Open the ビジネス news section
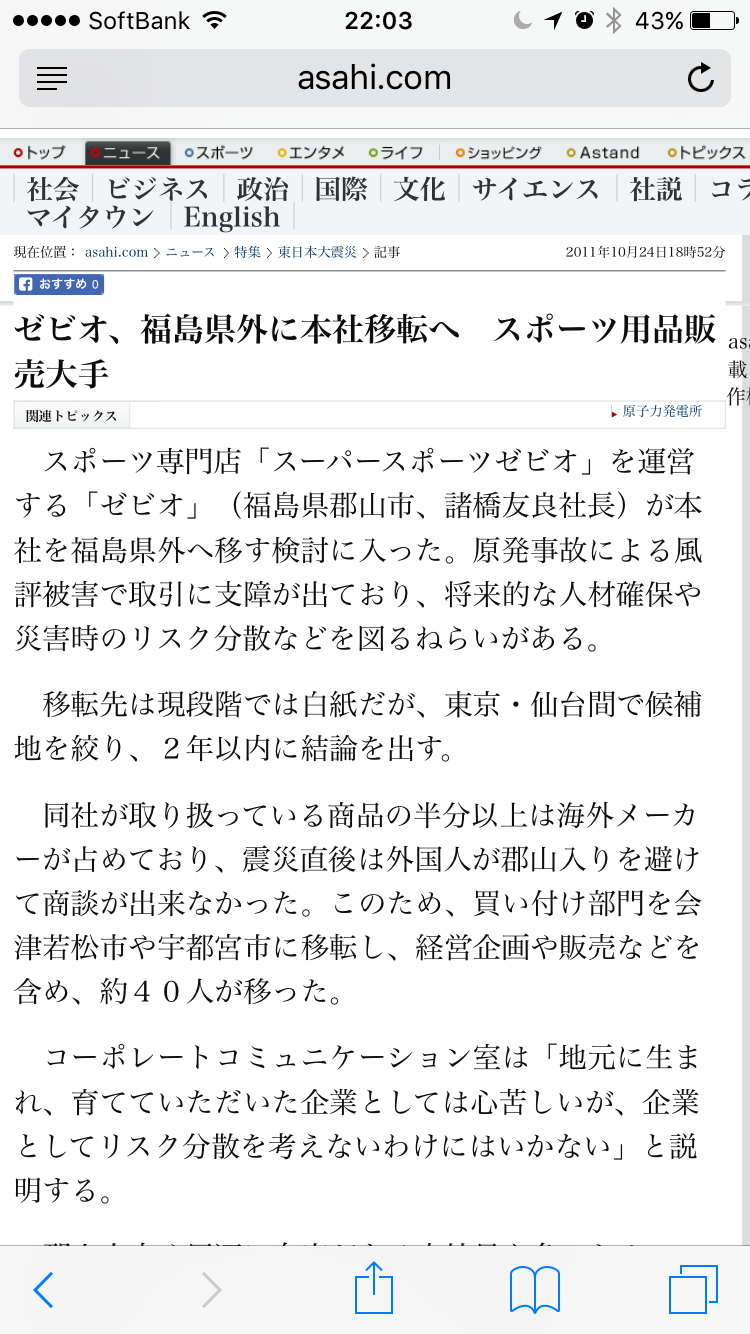This screenshot has height=1334, width=750. (158, 188)
